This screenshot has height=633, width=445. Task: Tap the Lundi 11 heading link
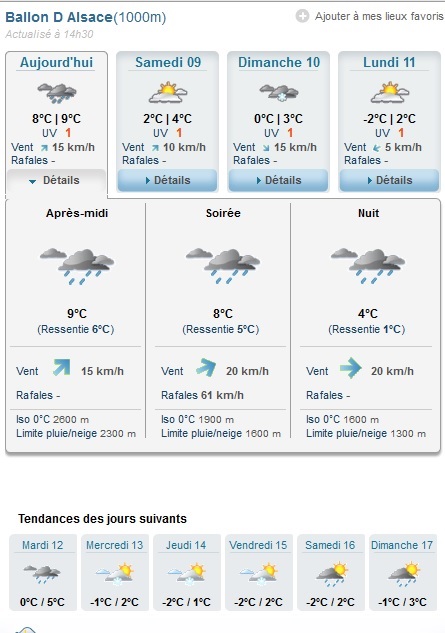click(389, 63)
